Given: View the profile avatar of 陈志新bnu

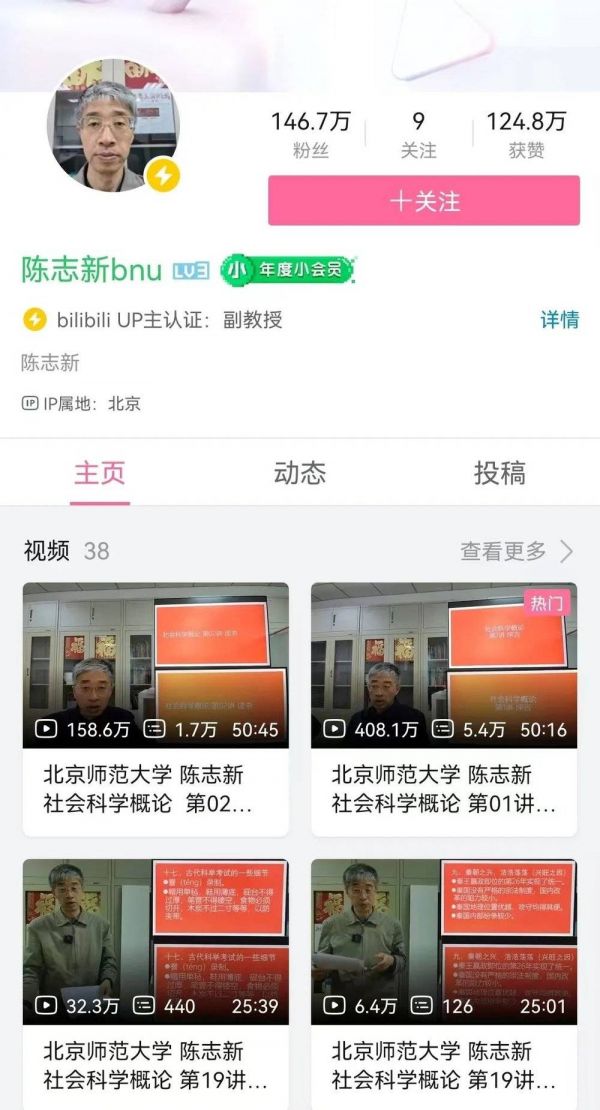Looking at the screenshot, I should pos(112,125).
